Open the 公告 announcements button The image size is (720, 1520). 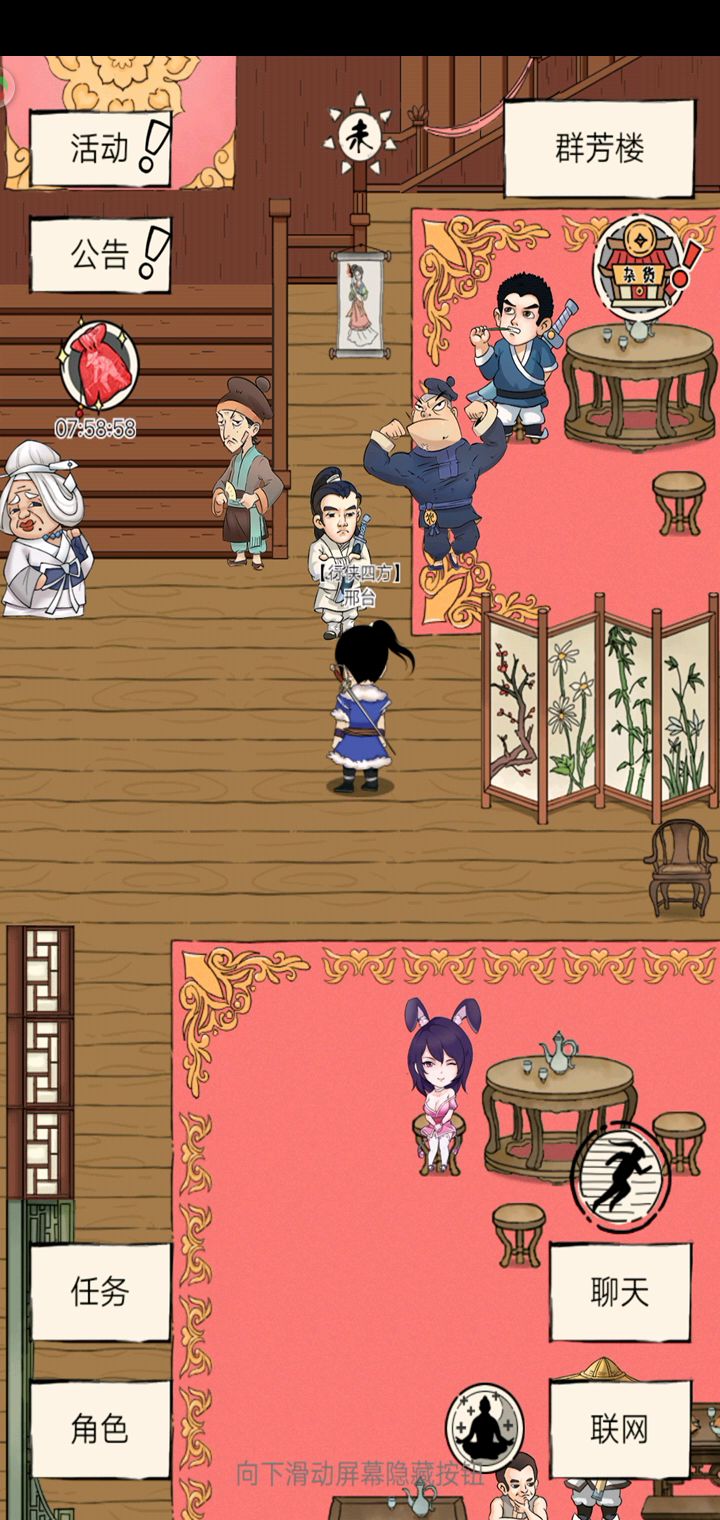100,255
